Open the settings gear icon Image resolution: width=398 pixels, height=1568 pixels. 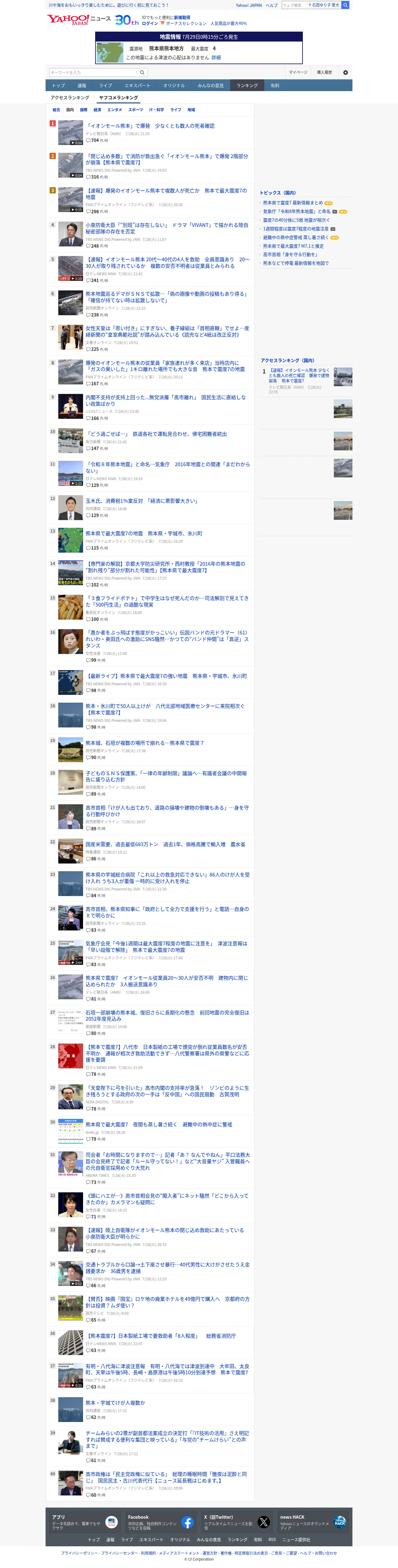coord(346,73)
